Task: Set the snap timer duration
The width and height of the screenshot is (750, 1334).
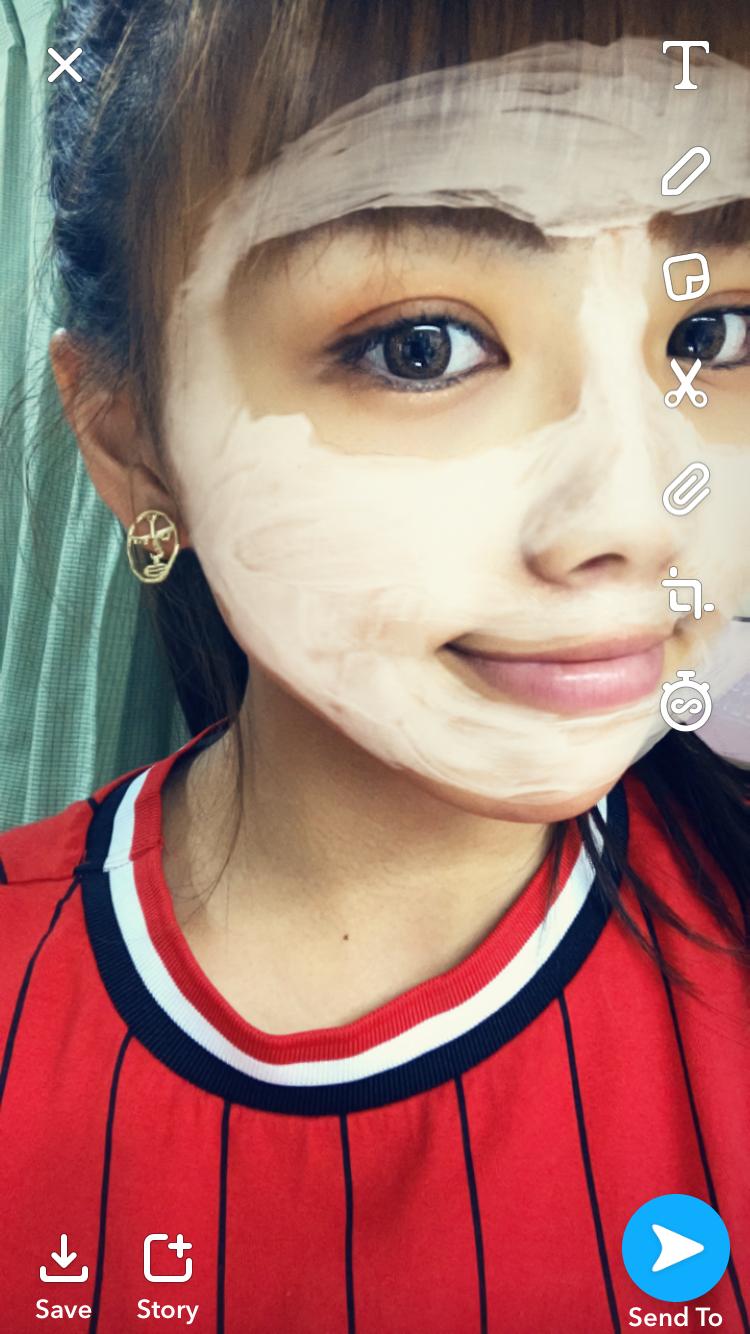Action: tap(686, 701)
